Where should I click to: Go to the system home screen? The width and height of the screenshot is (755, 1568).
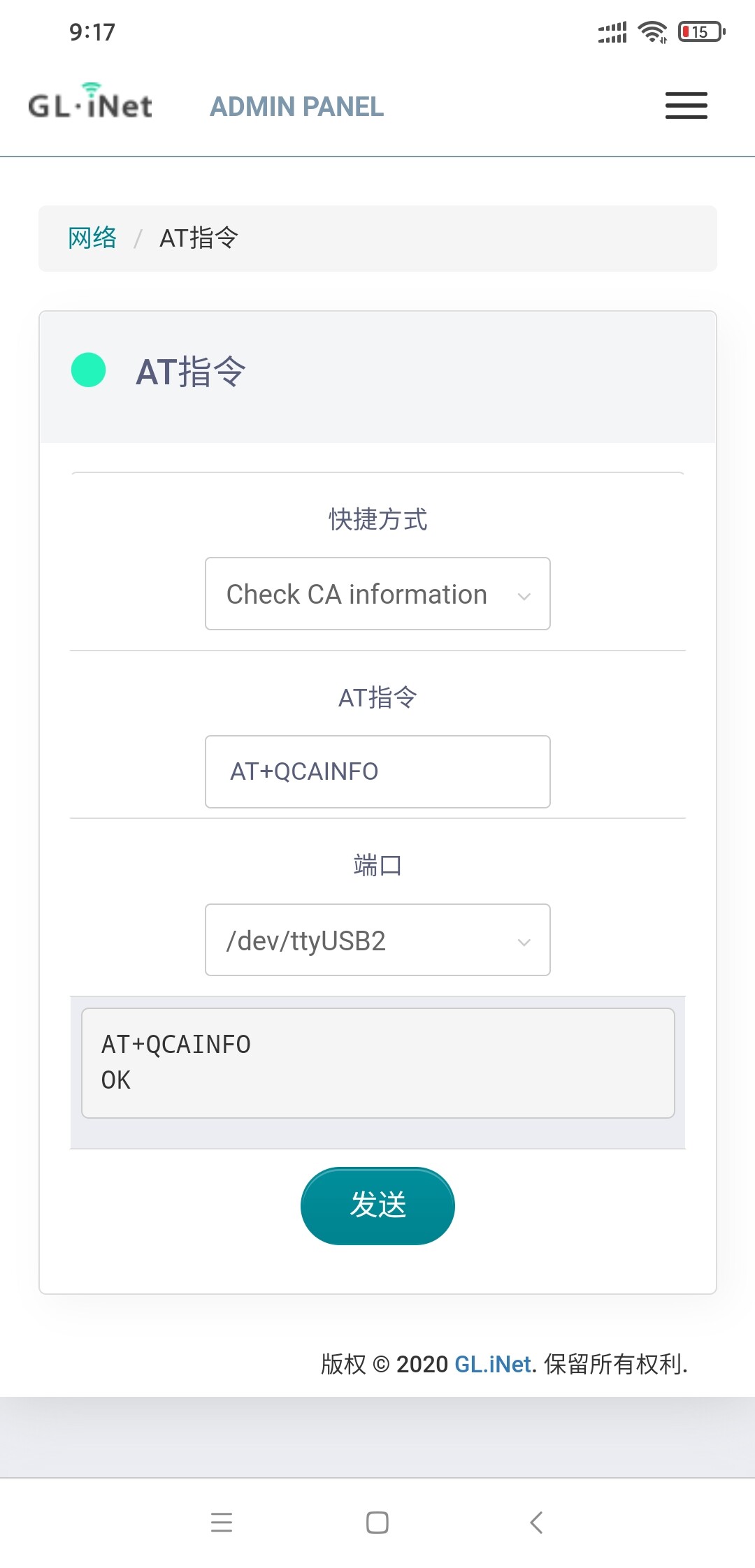click(x=377, y=1522)
